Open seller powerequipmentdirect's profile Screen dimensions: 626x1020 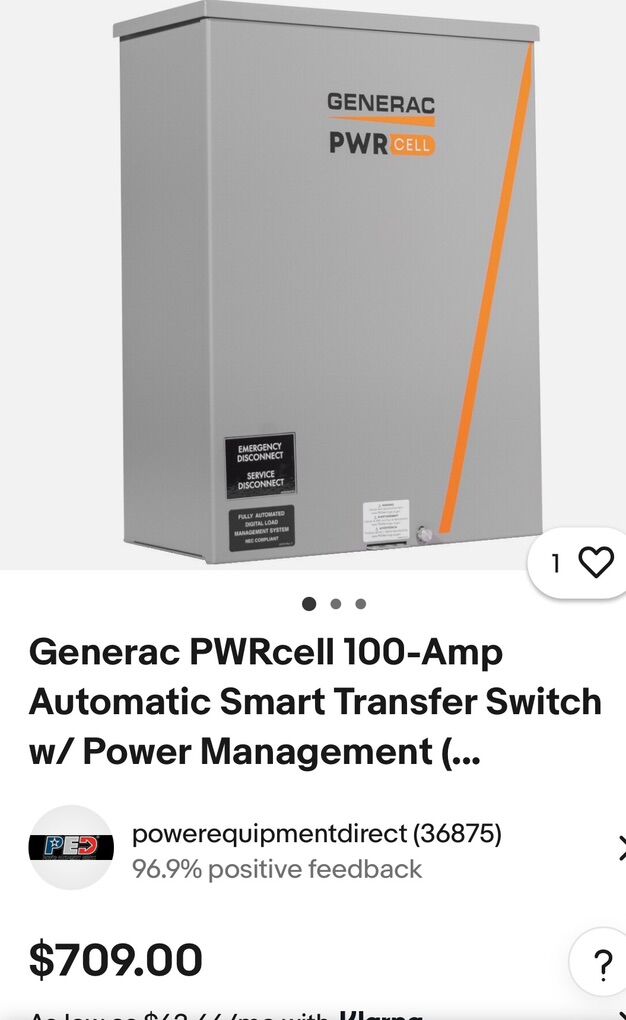[316, 834]
